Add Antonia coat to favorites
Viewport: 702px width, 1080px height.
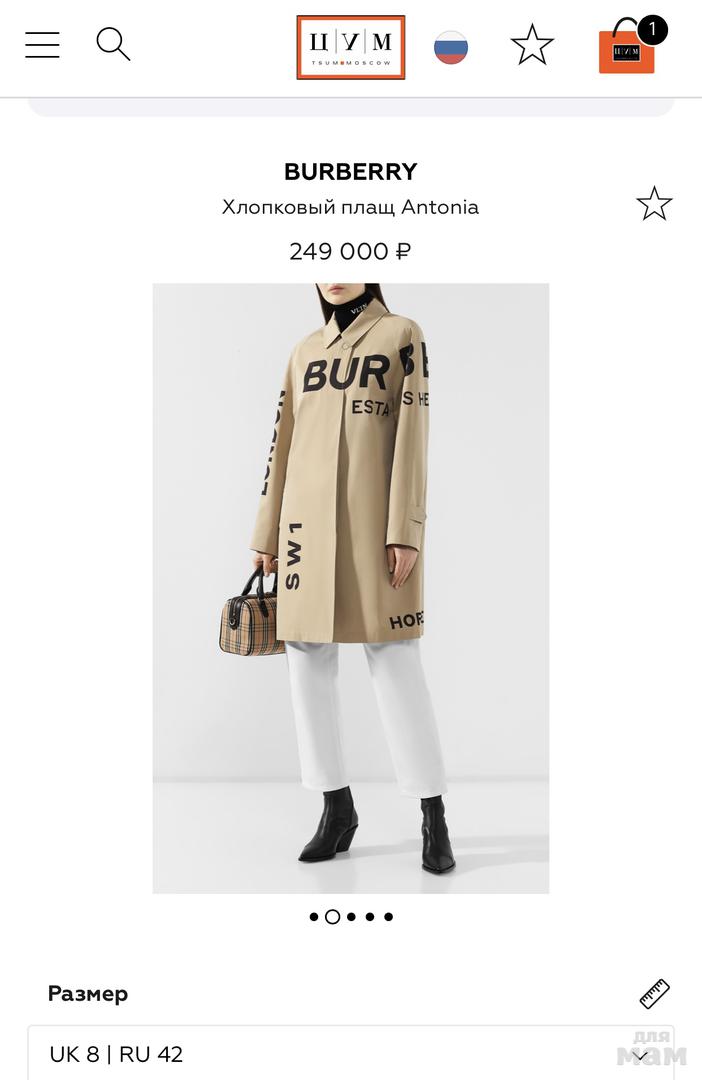point(654,204)
